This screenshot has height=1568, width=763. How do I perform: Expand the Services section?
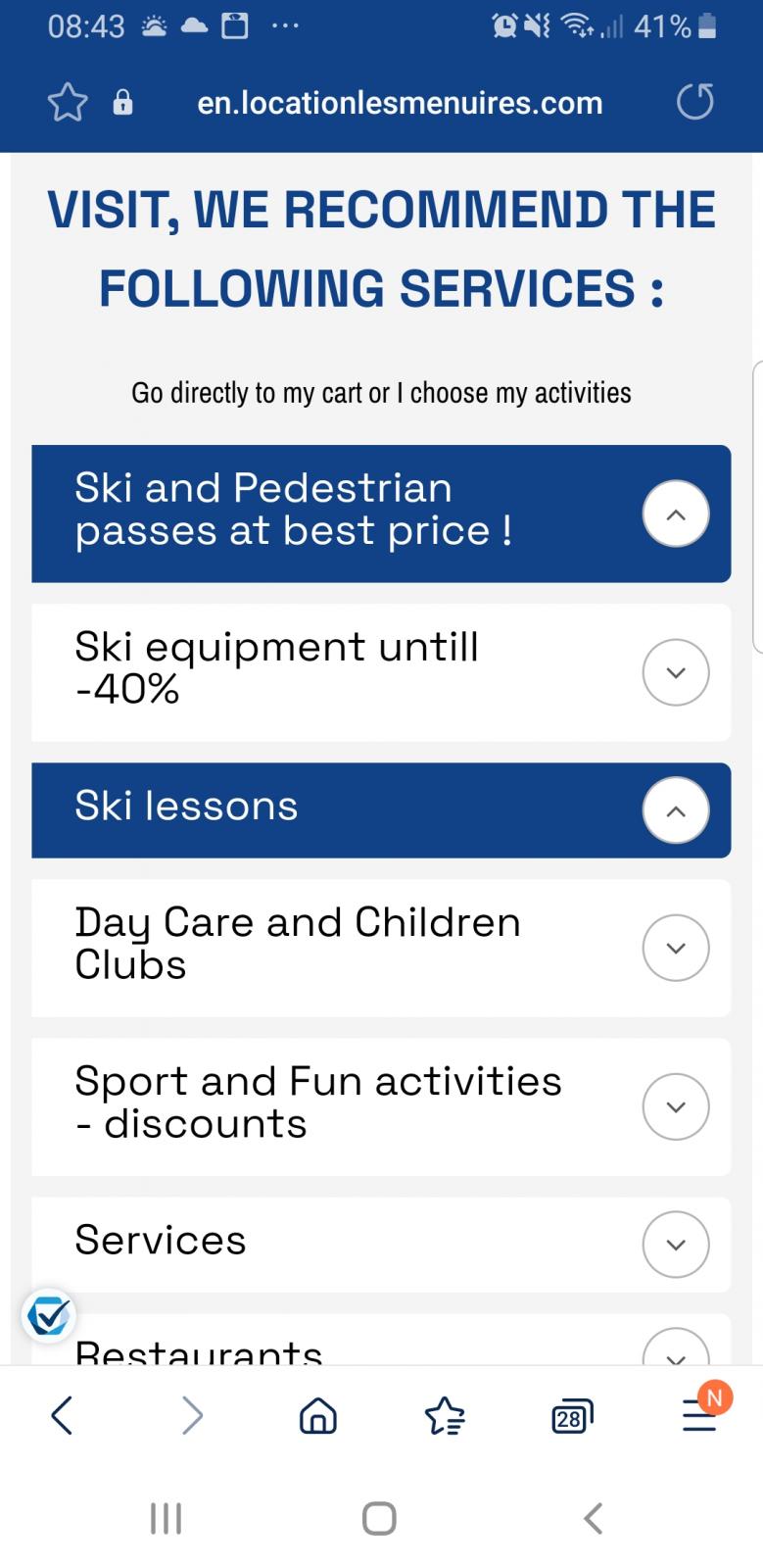pos(676,1245)
